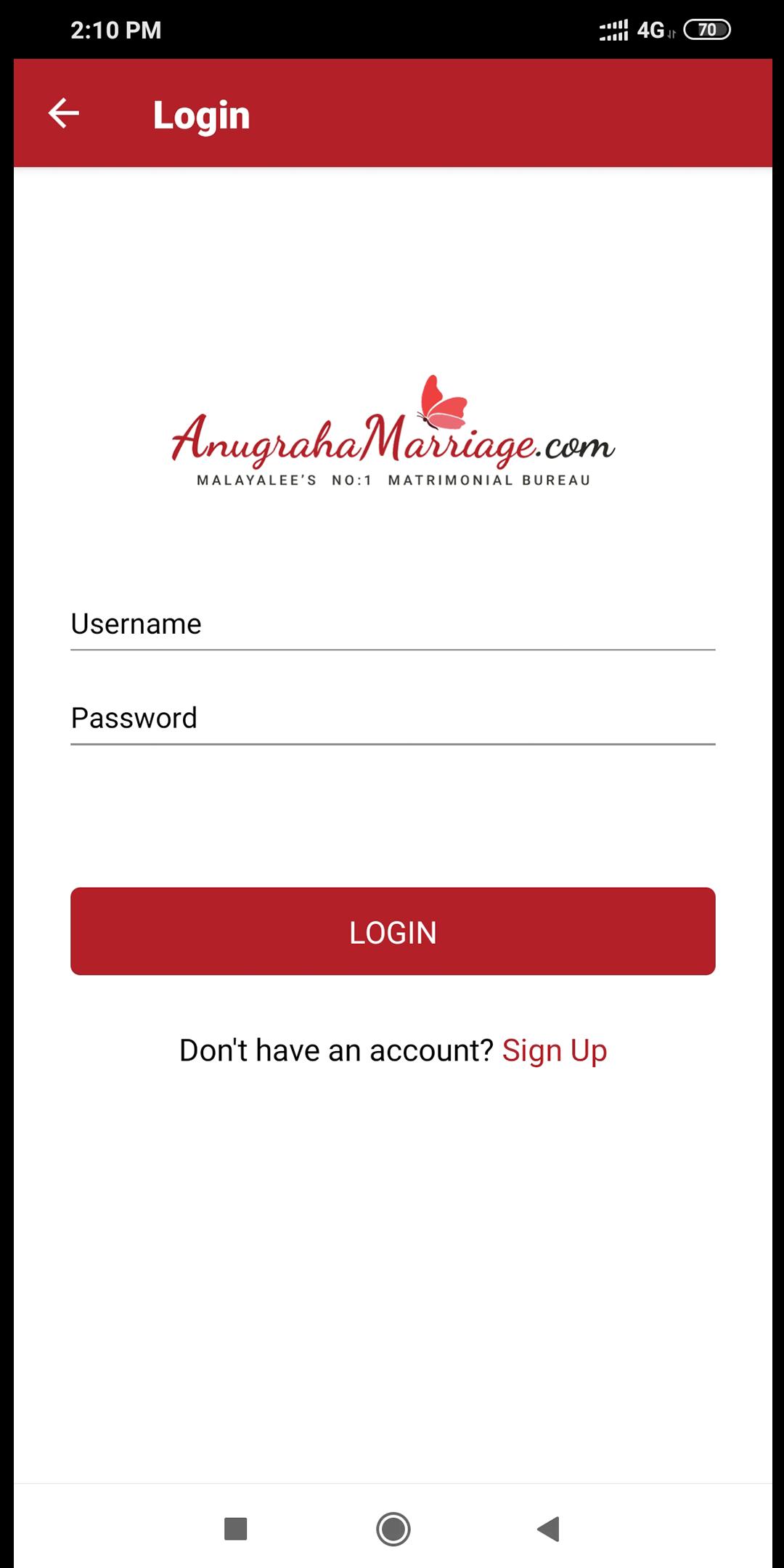Focus the Username field

392,624
